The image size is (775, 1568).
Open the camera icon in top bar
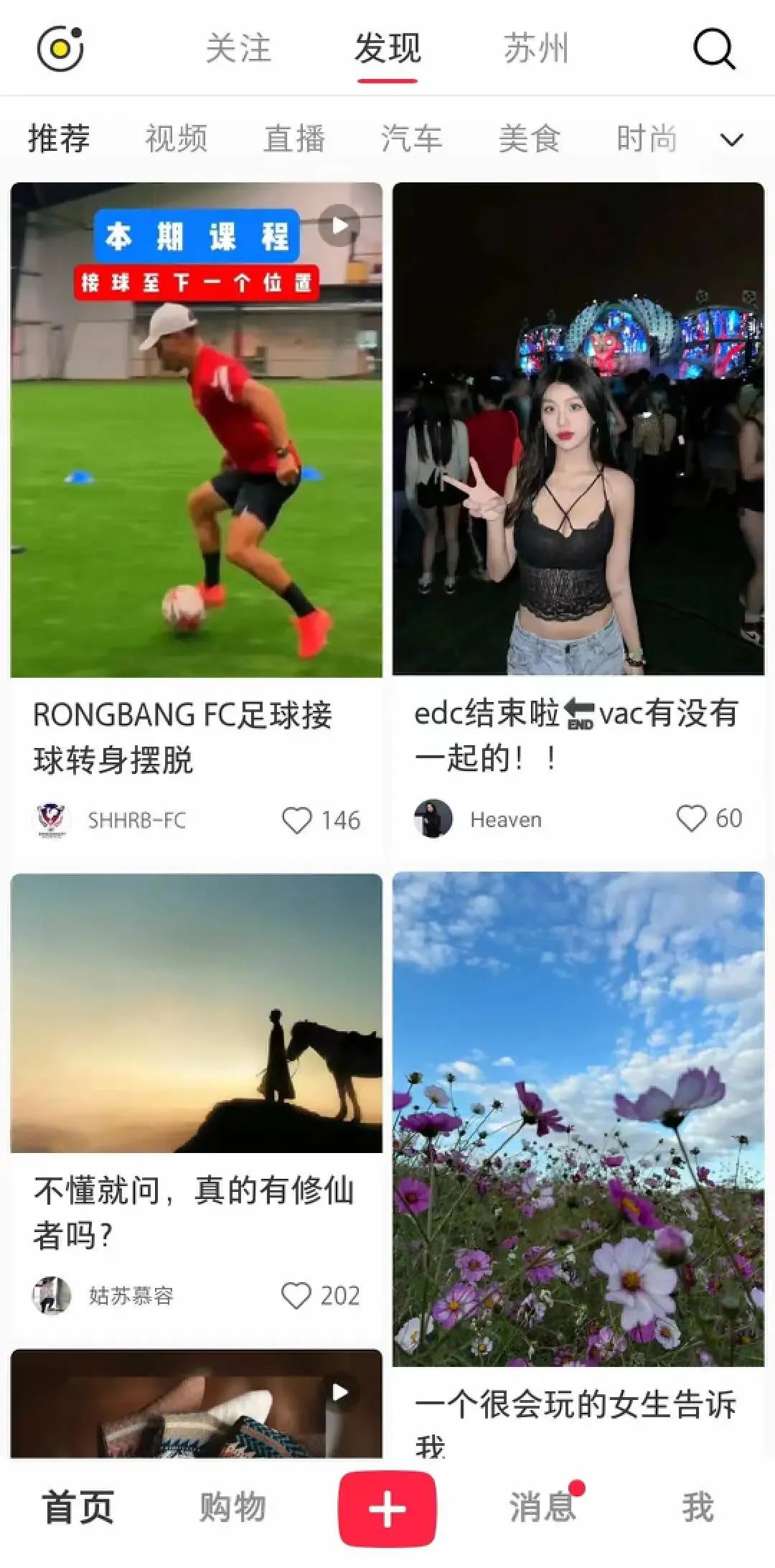(x=60, y=49)
